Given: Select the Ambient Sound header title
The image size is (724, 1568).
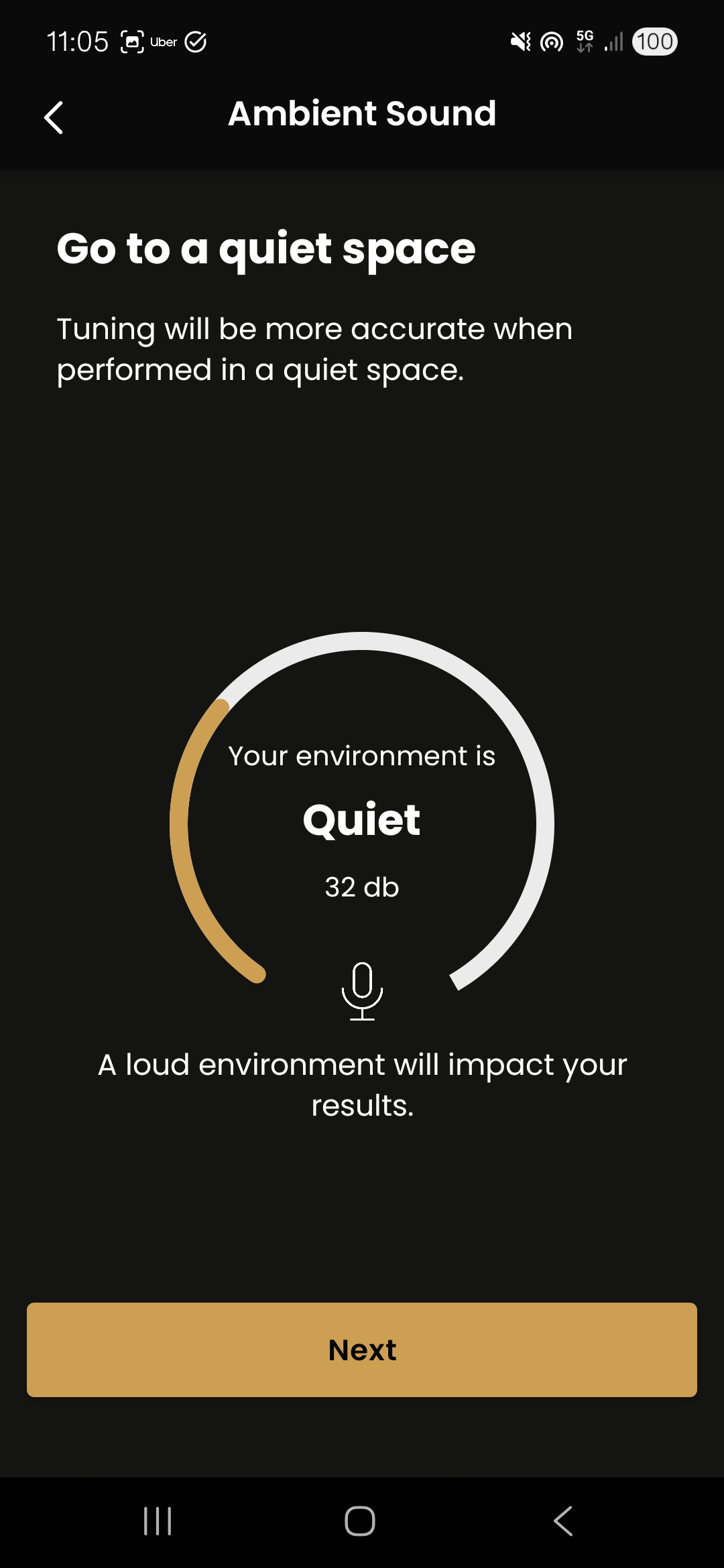Looking at the screenshot, I should [362, 115].
